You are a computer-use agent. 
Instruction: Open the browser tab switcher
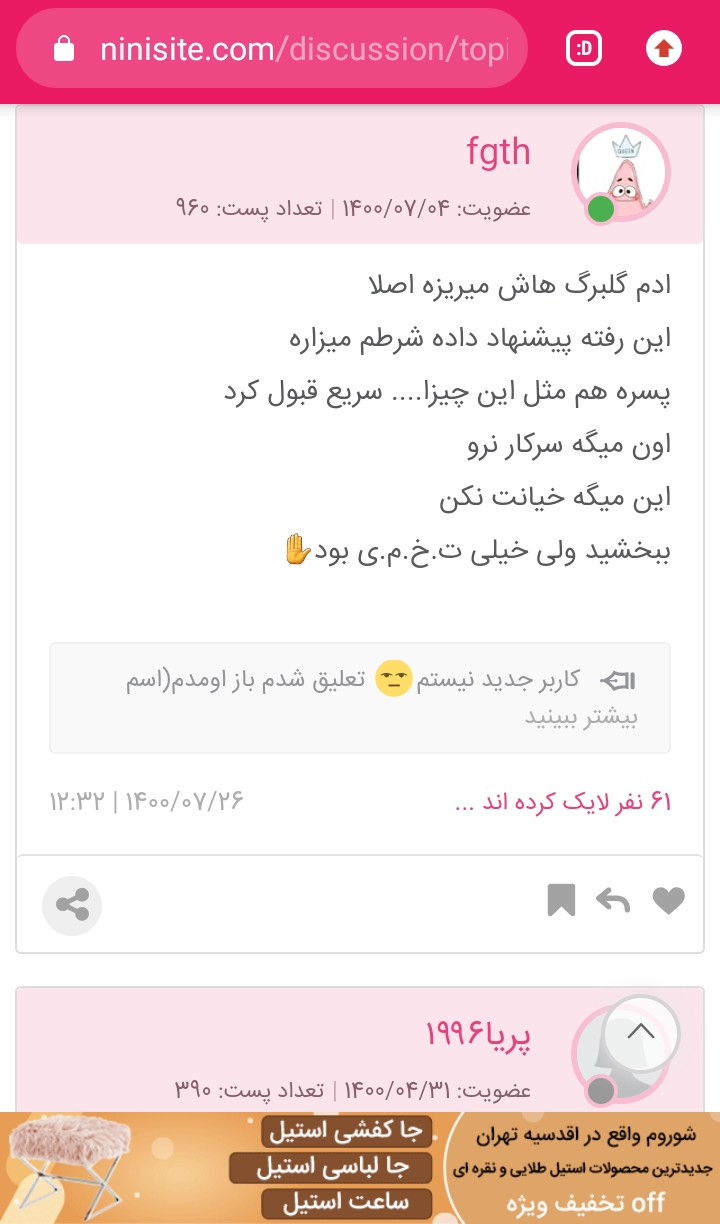584,48
